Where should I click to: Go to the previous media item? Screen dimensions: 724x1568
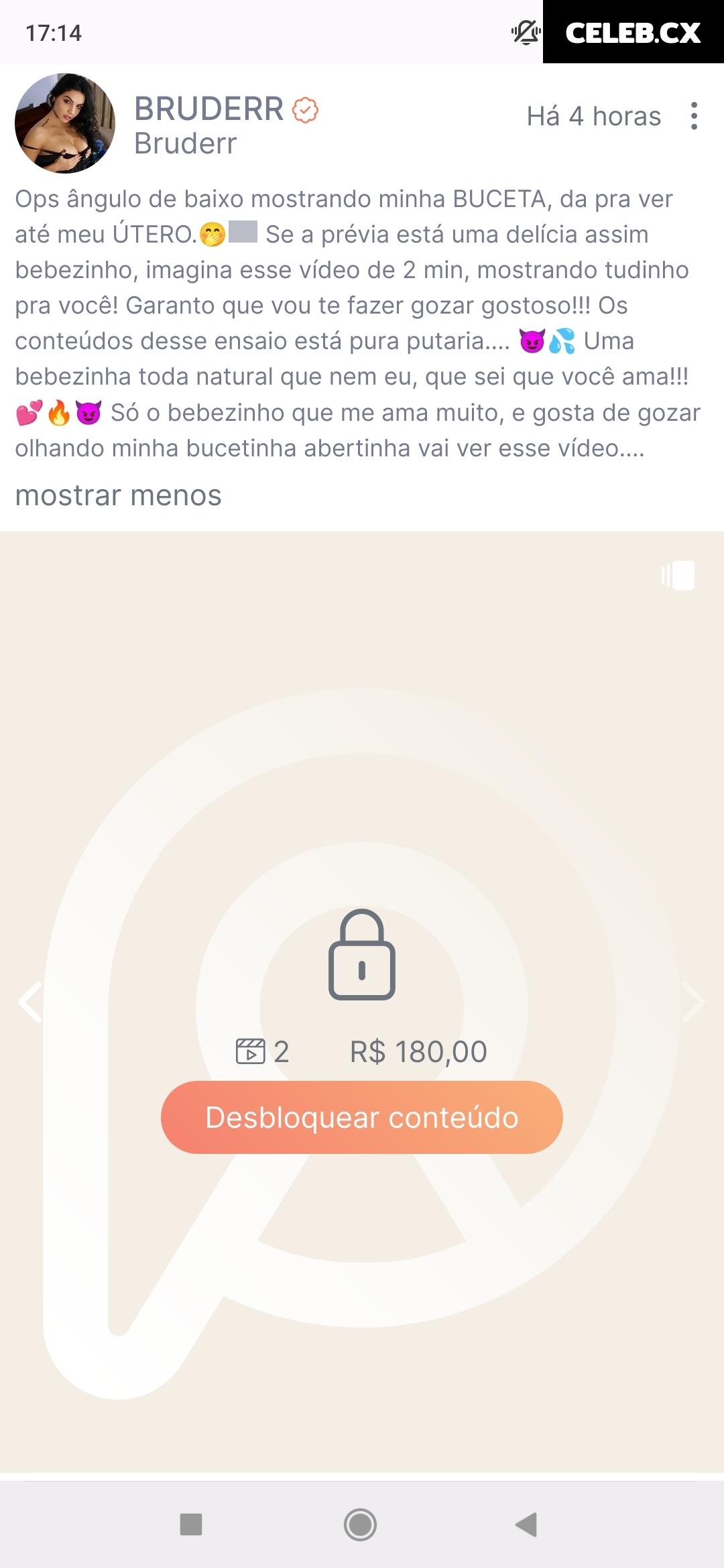[x=30, y=1002]
